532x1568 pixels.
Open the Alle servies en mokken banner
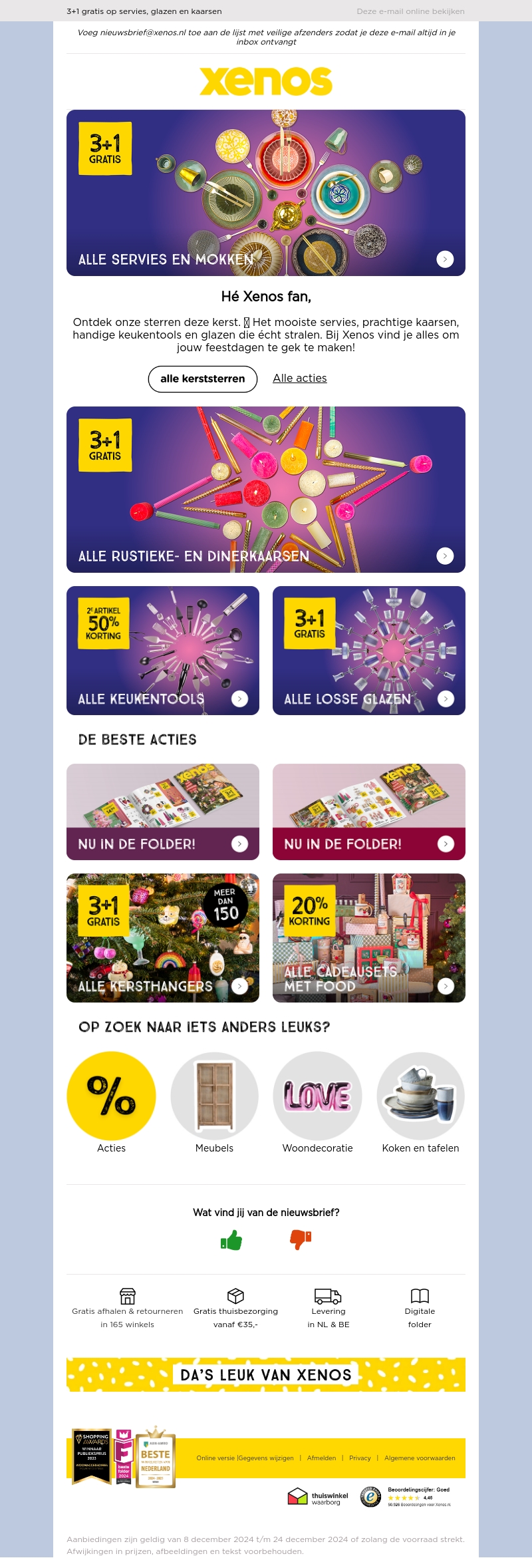tap(265, 193)
